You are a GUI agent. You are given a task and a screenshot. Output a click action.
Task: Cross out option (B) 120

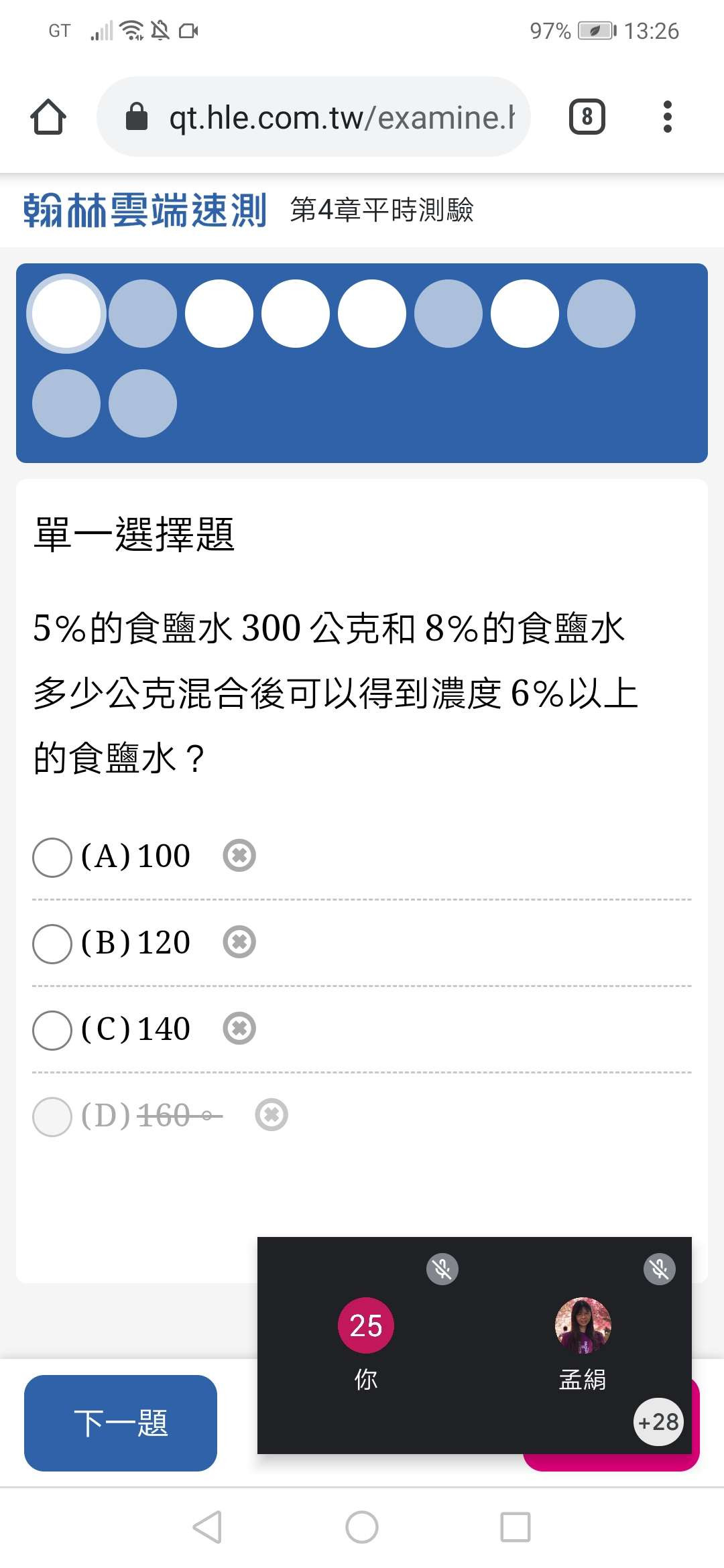coord(239,942)
